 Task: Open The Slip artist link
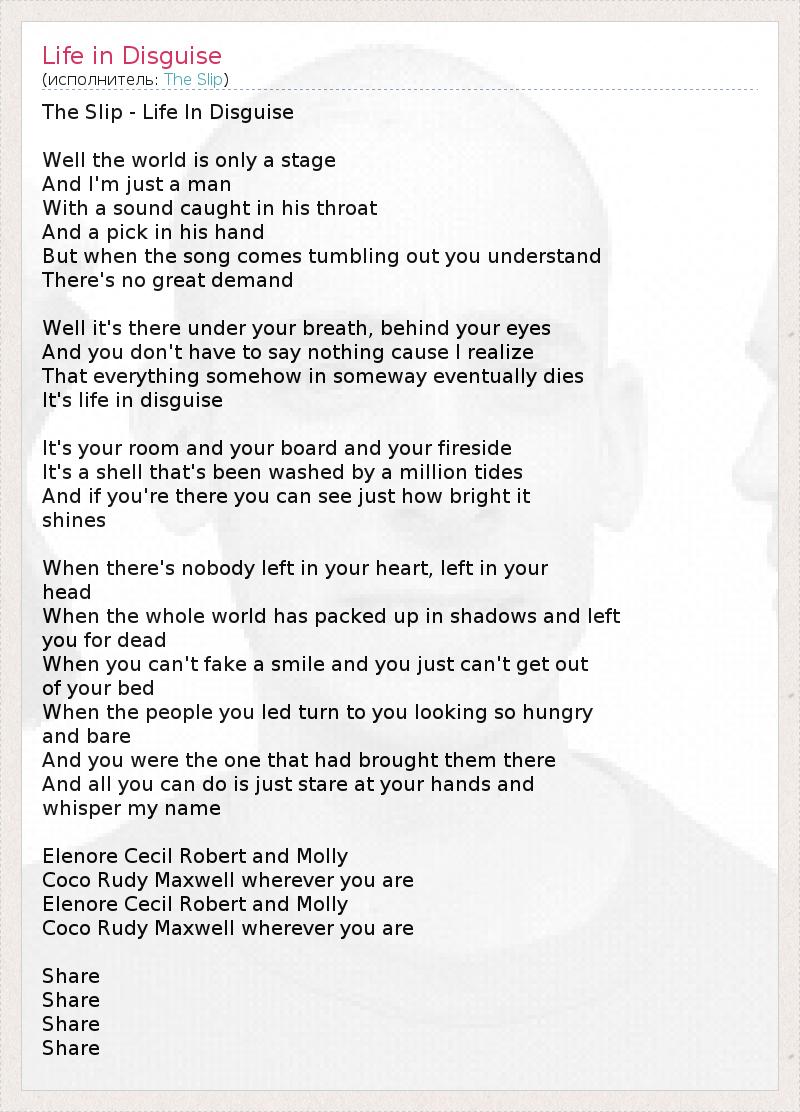click(193, 79)
